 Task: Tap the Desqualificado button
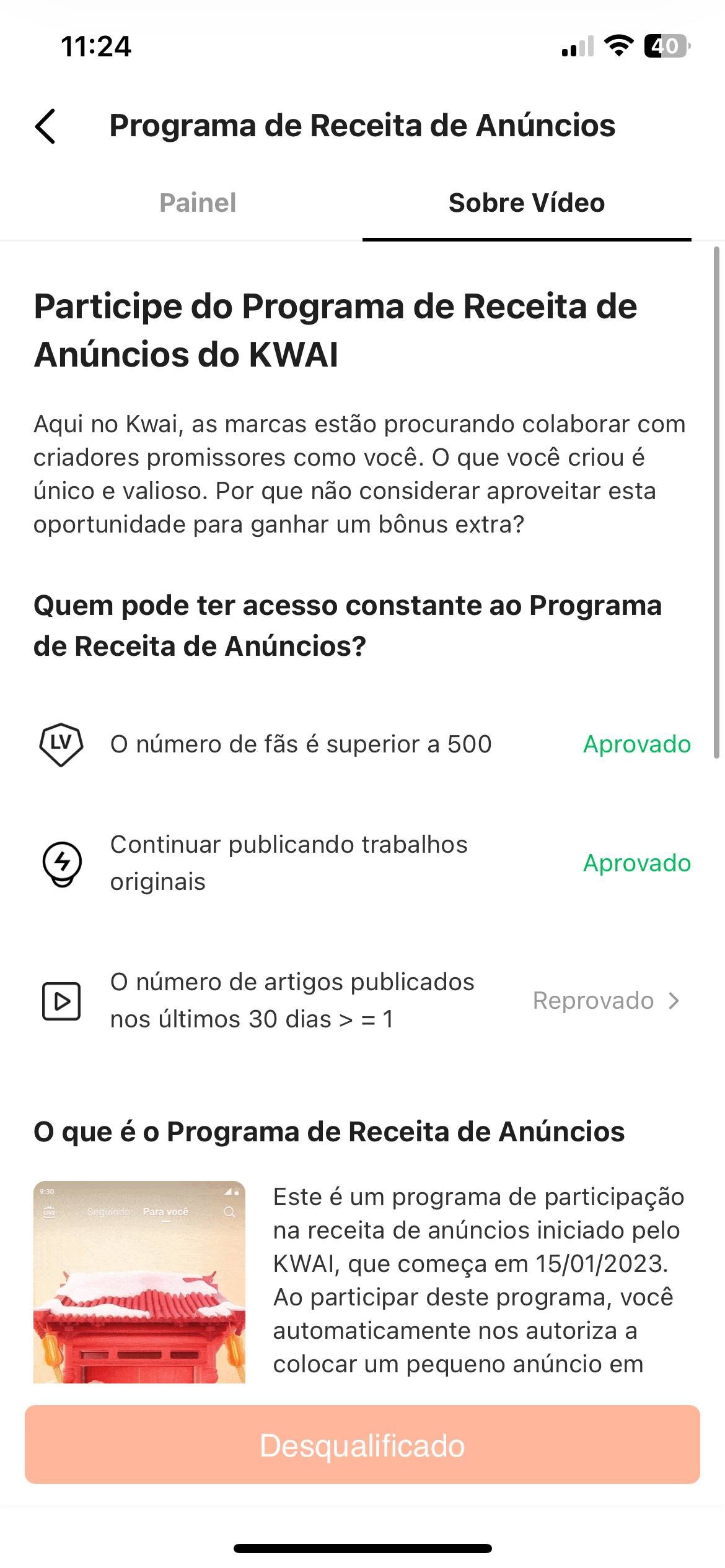(x=362, y=1445)
